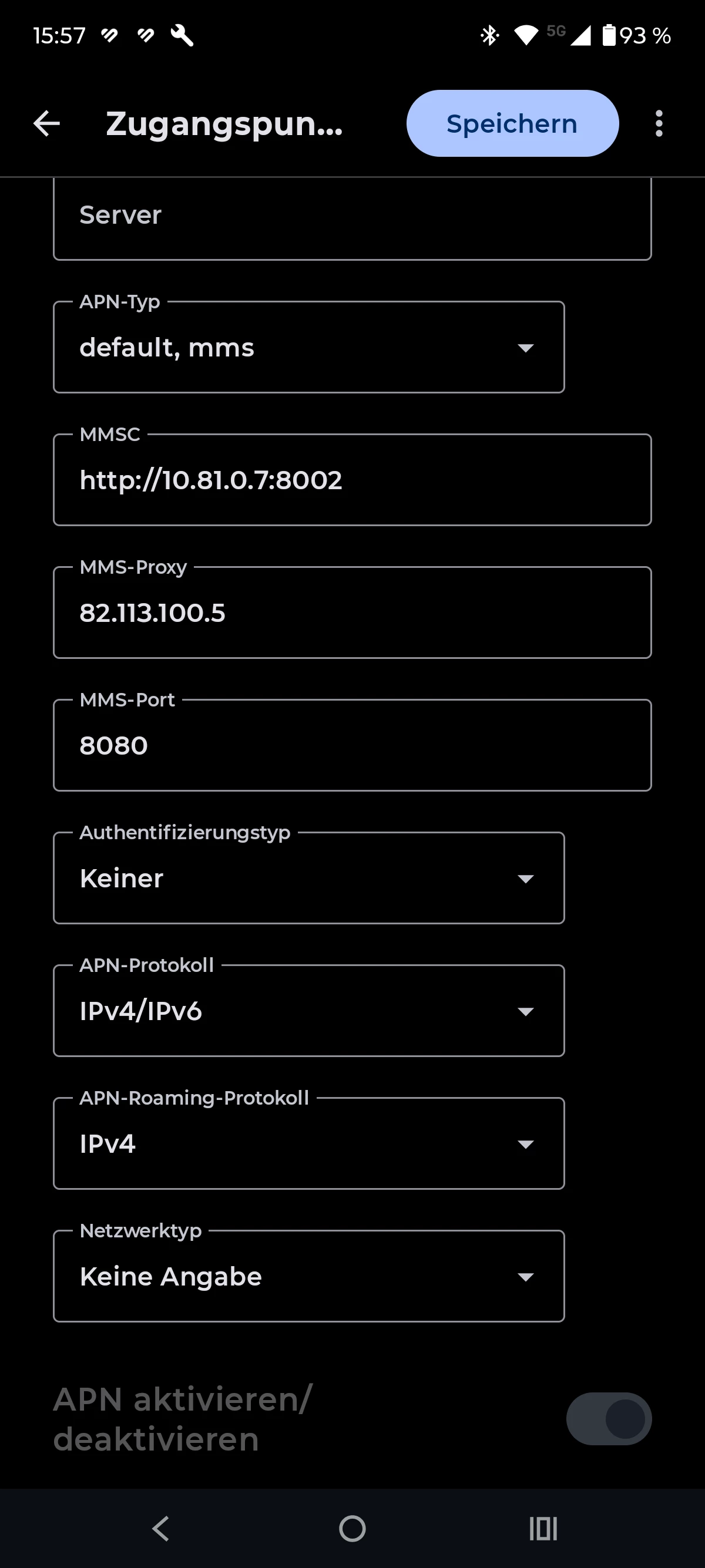The width and height of the screenshot is (705, 1568).
Task: Expand the APN-Typ dropdown
Action: [309, 347]
